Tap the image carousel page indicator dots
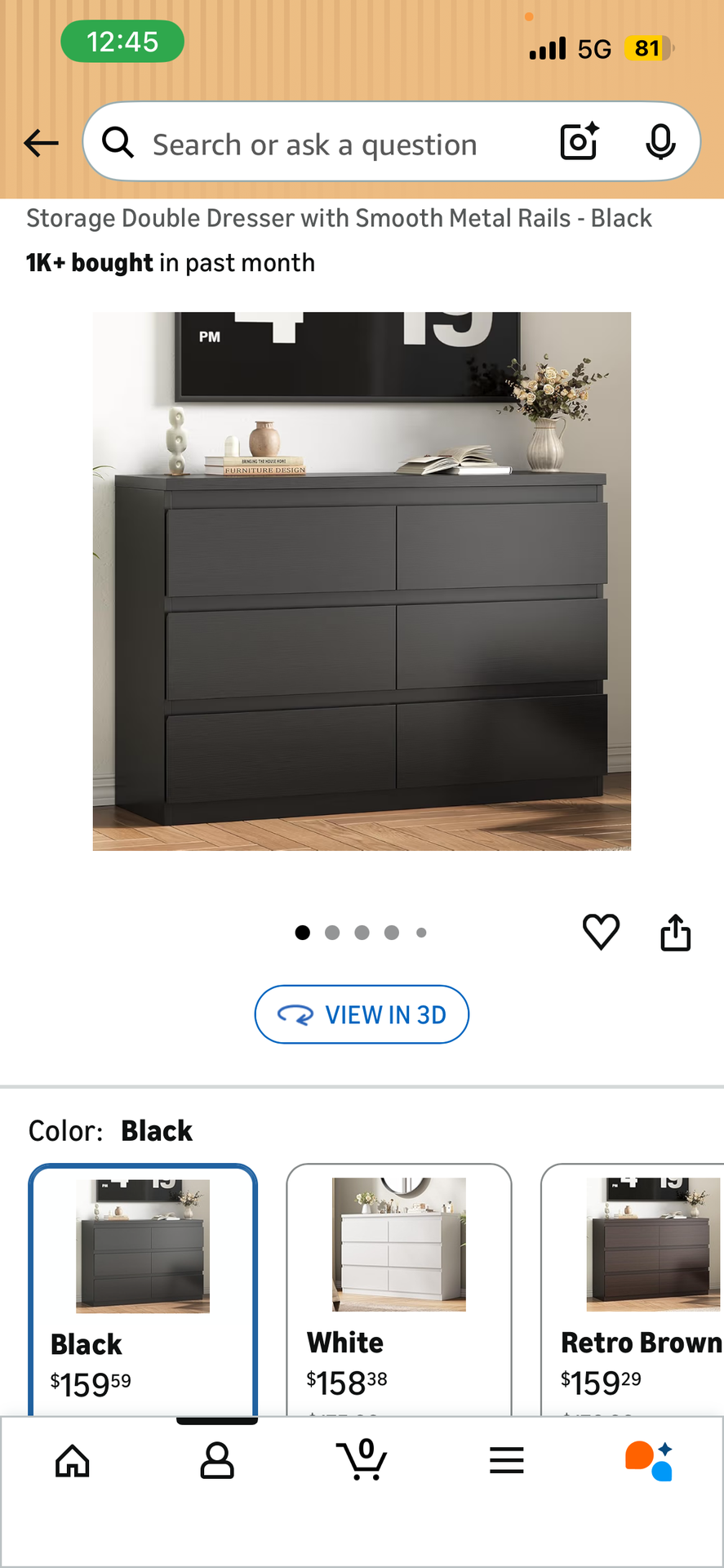Image resolution: width=724 pixels, height=1568 pixels. coord(361,933)
